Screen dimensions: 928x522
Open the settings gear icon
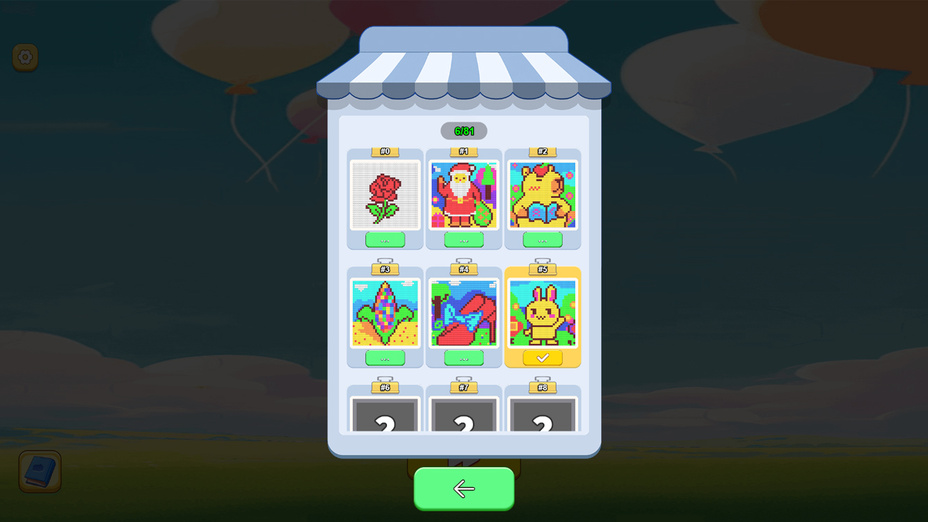(x=26, y=57)
